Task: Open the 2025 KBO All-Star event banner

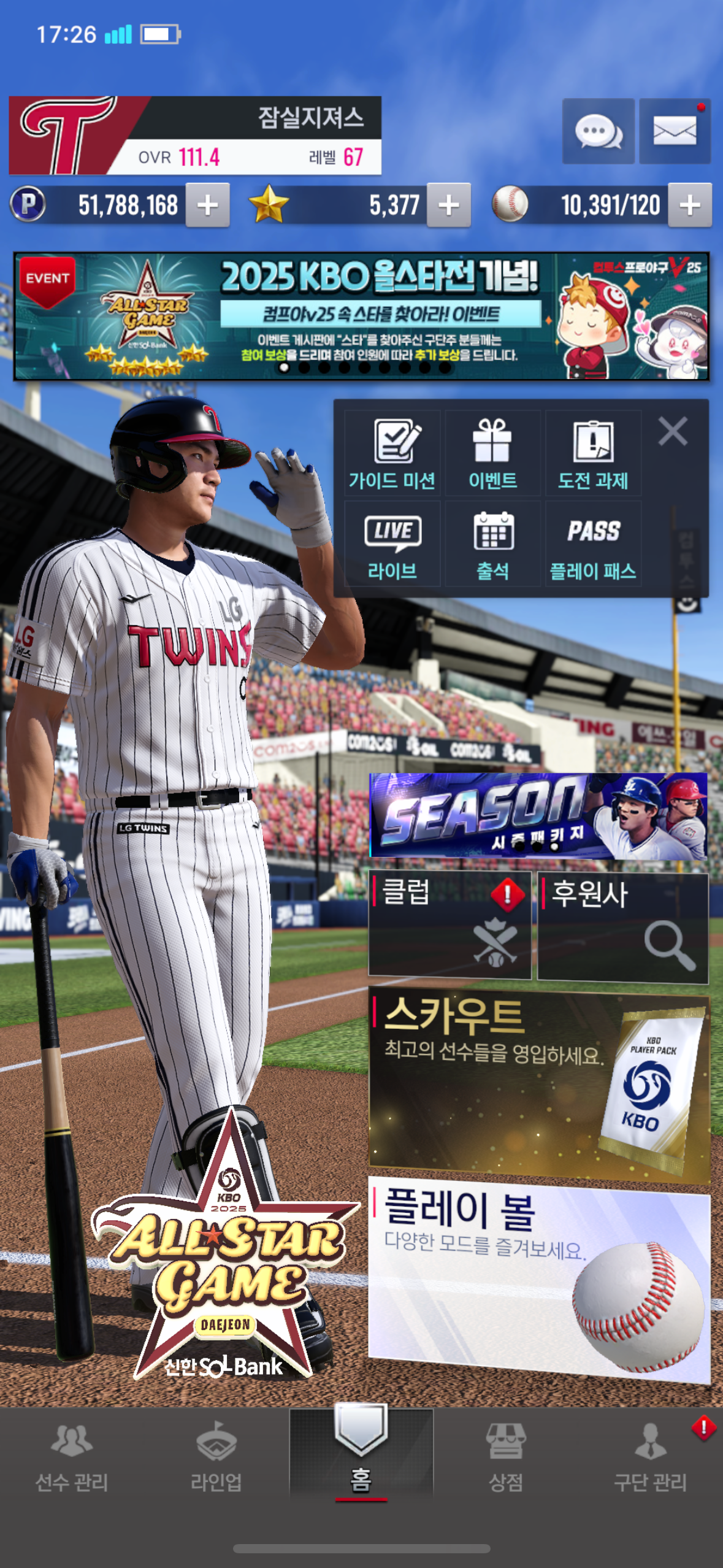Action: (361, 316)
